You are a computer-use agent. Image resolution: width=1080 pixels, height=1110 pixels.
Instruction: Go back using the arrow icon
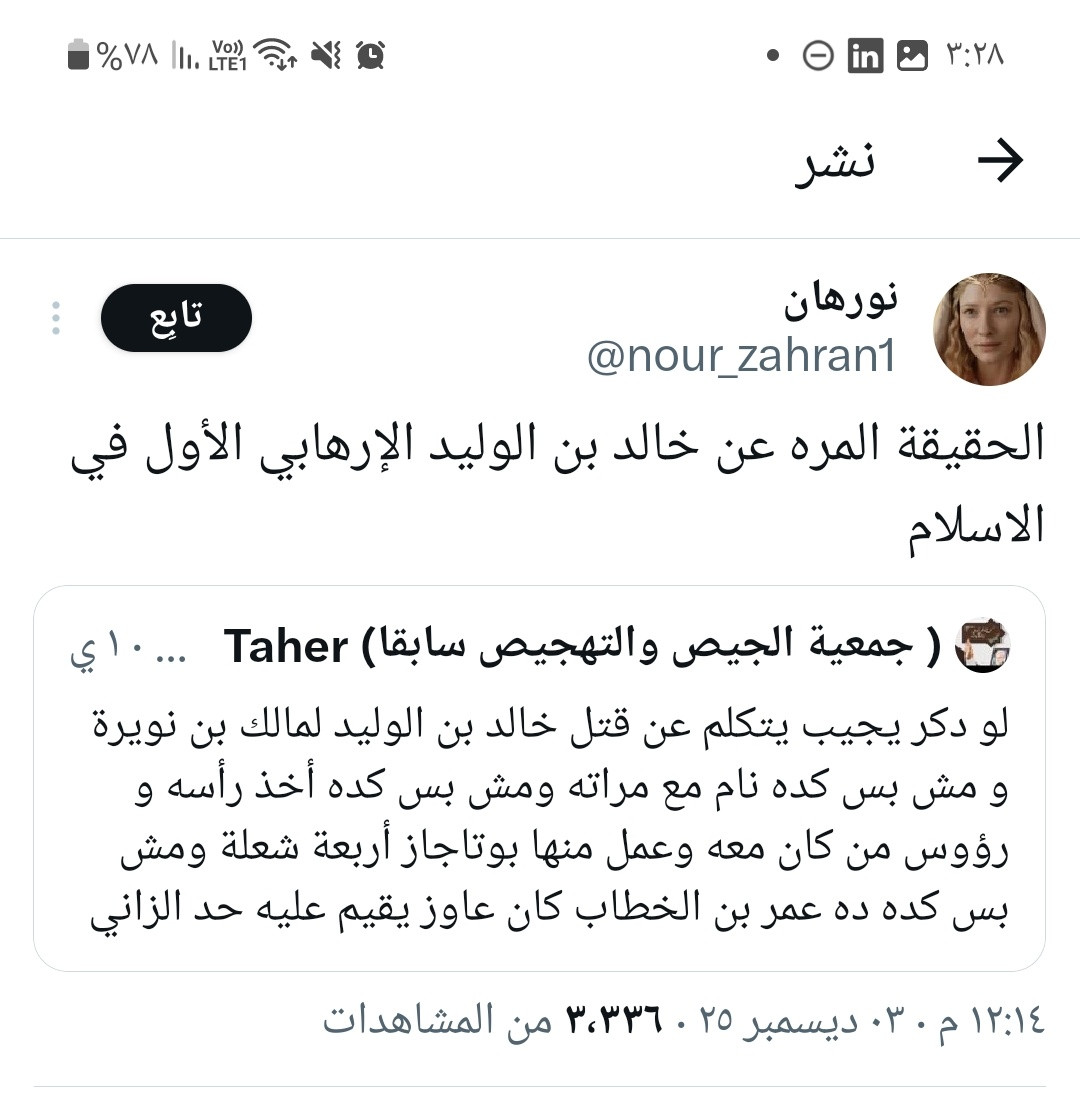click(x=1000, y=162)
